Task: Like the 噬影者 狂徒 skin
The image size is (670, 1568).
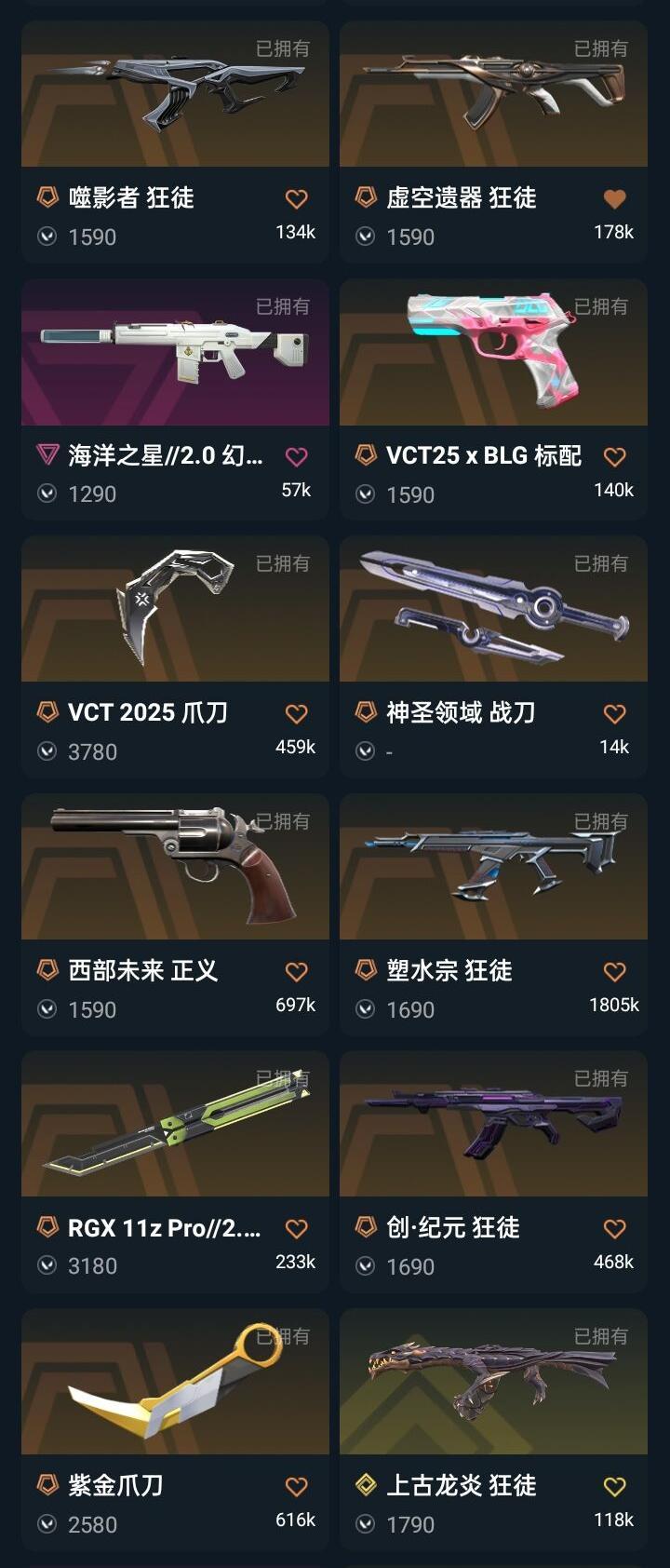Action: [x=296, y=198]
